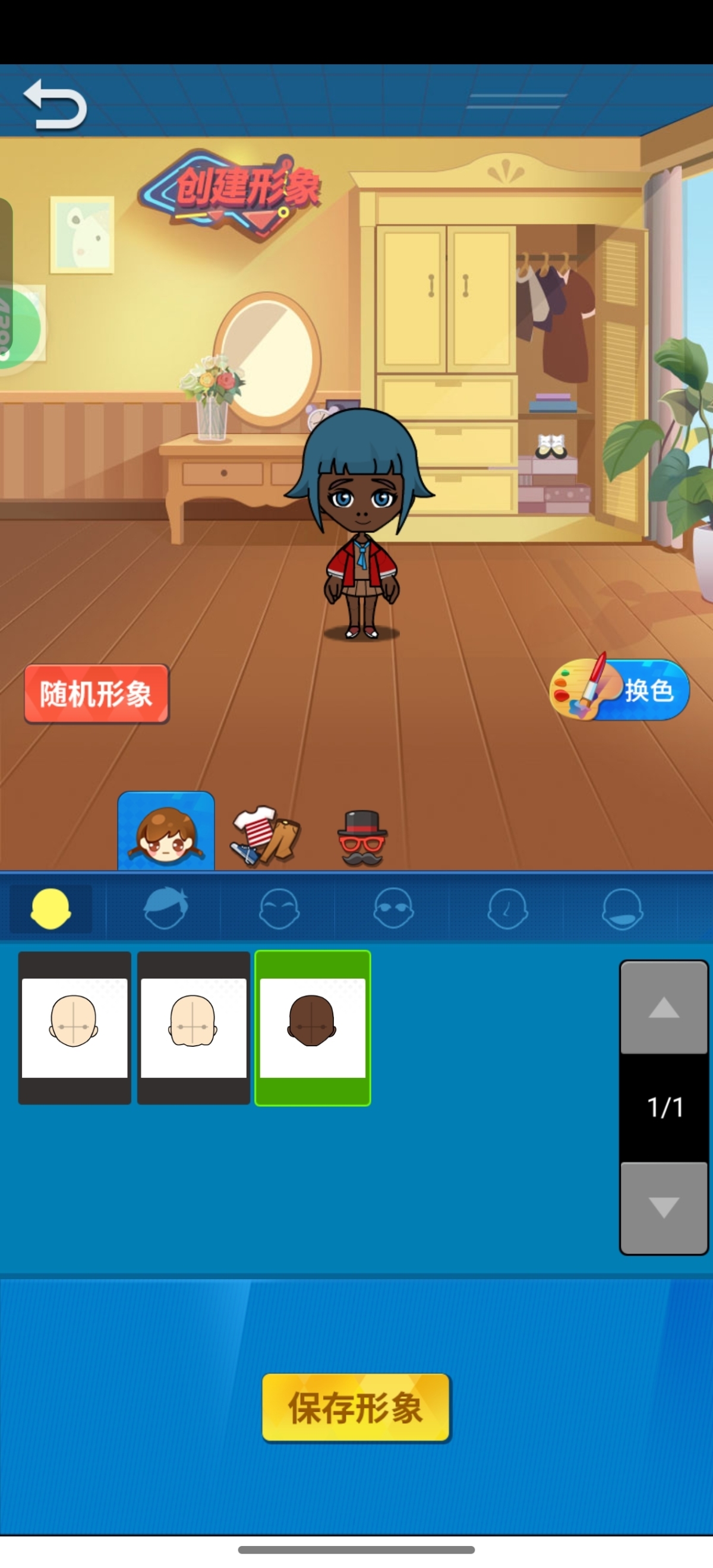Go to previous page with up arrow
The image size is (713, 1568).
(x=664, y=1008)
